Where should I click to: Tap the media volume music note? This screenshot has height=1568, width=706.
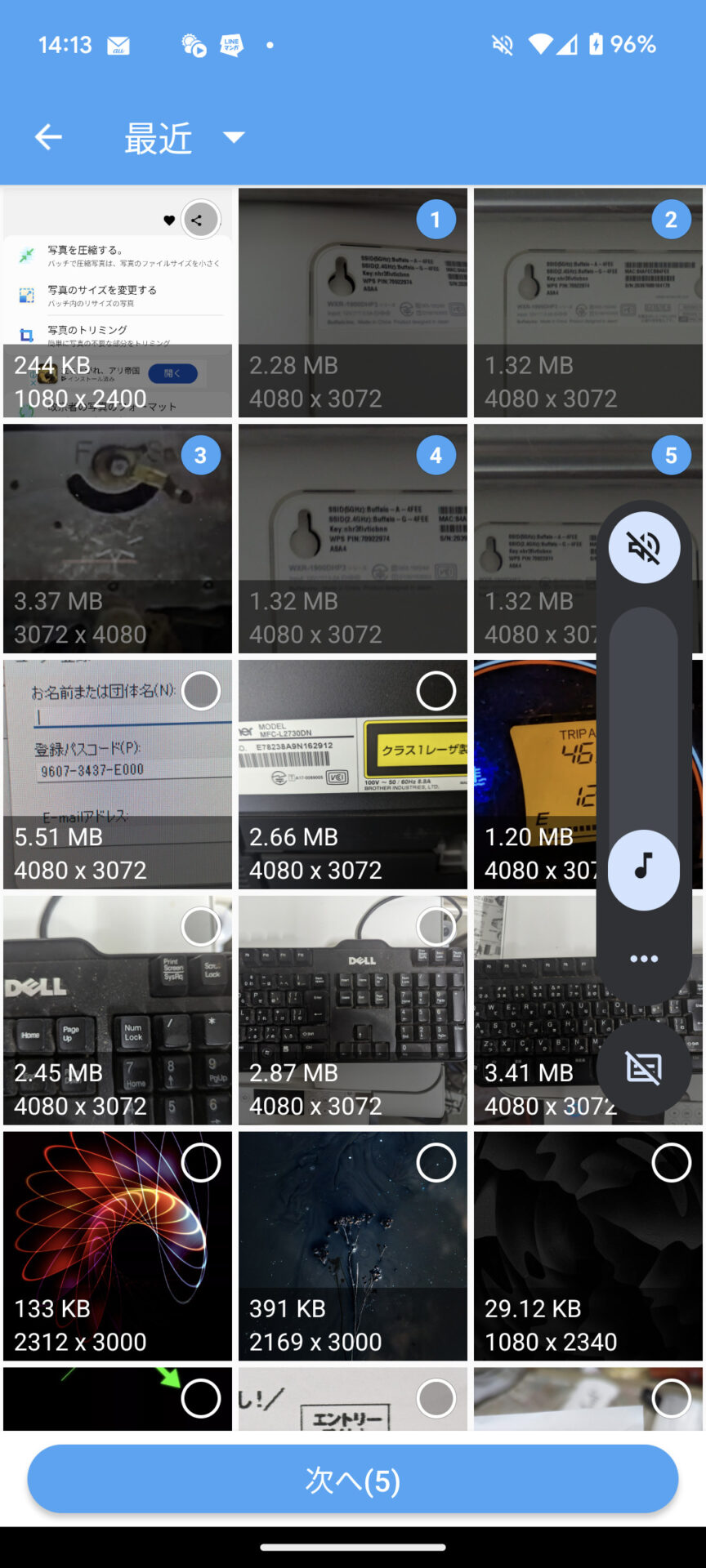pos(644,867)
